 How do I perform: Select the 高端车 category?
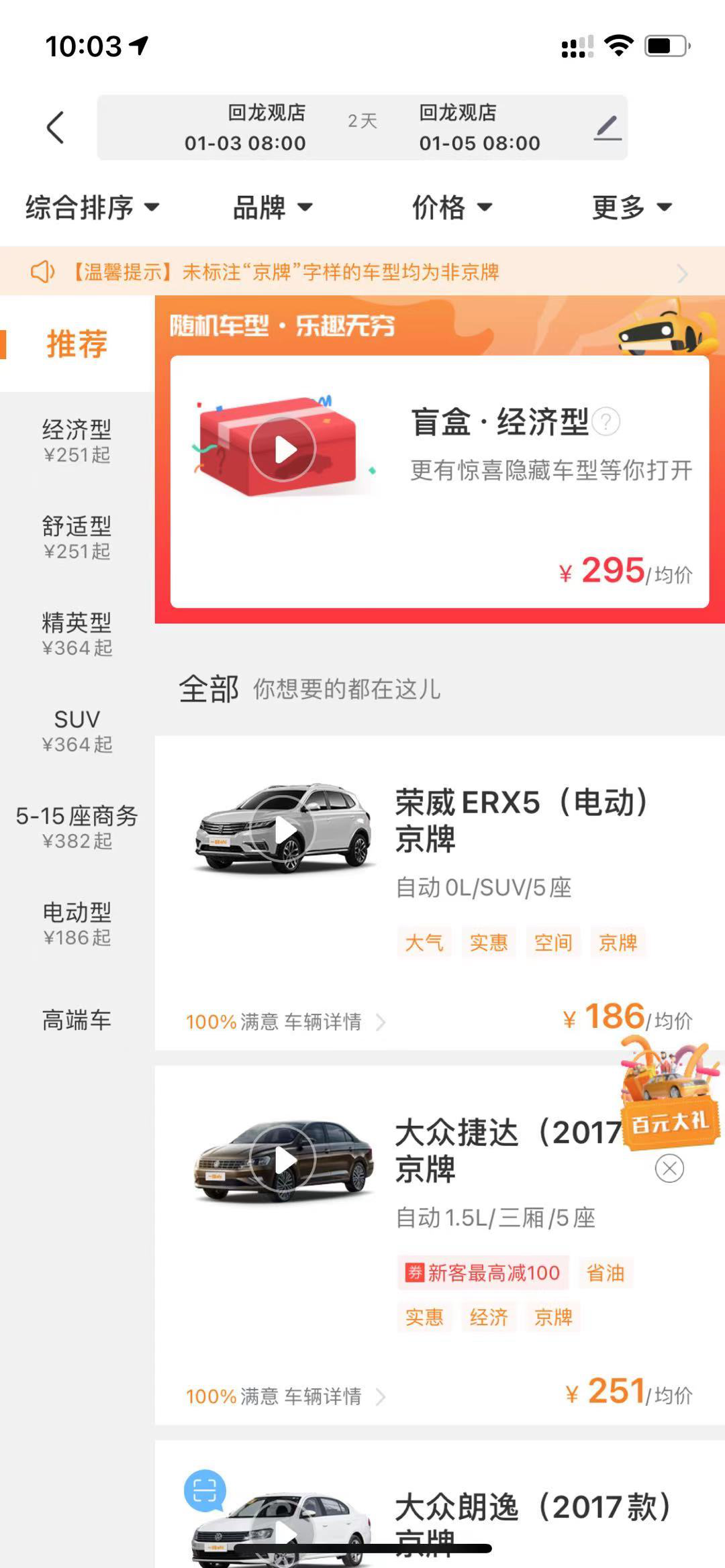77,1020
